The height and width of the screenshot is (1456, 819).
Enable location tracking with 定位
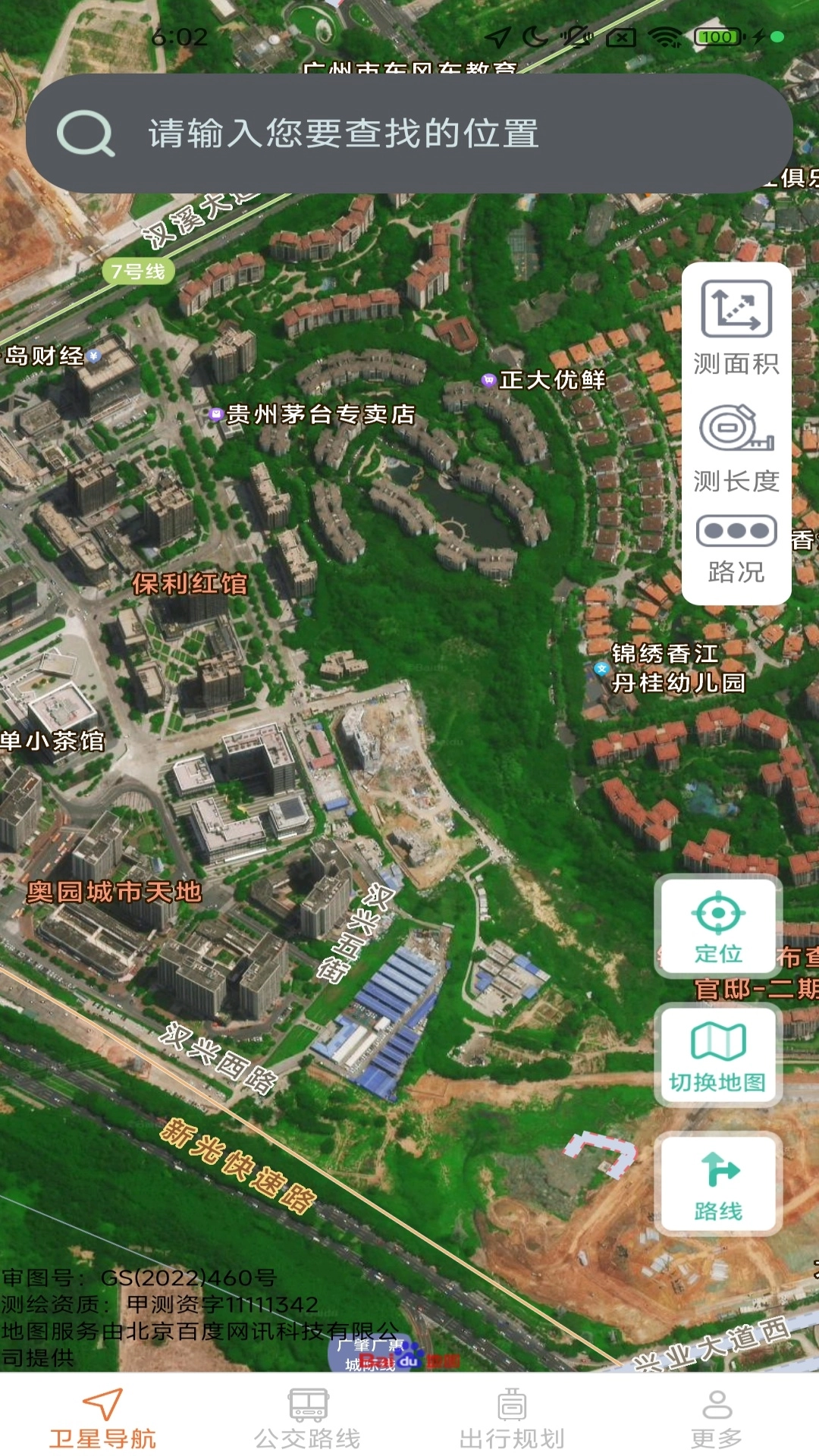[x=719, y=927]
